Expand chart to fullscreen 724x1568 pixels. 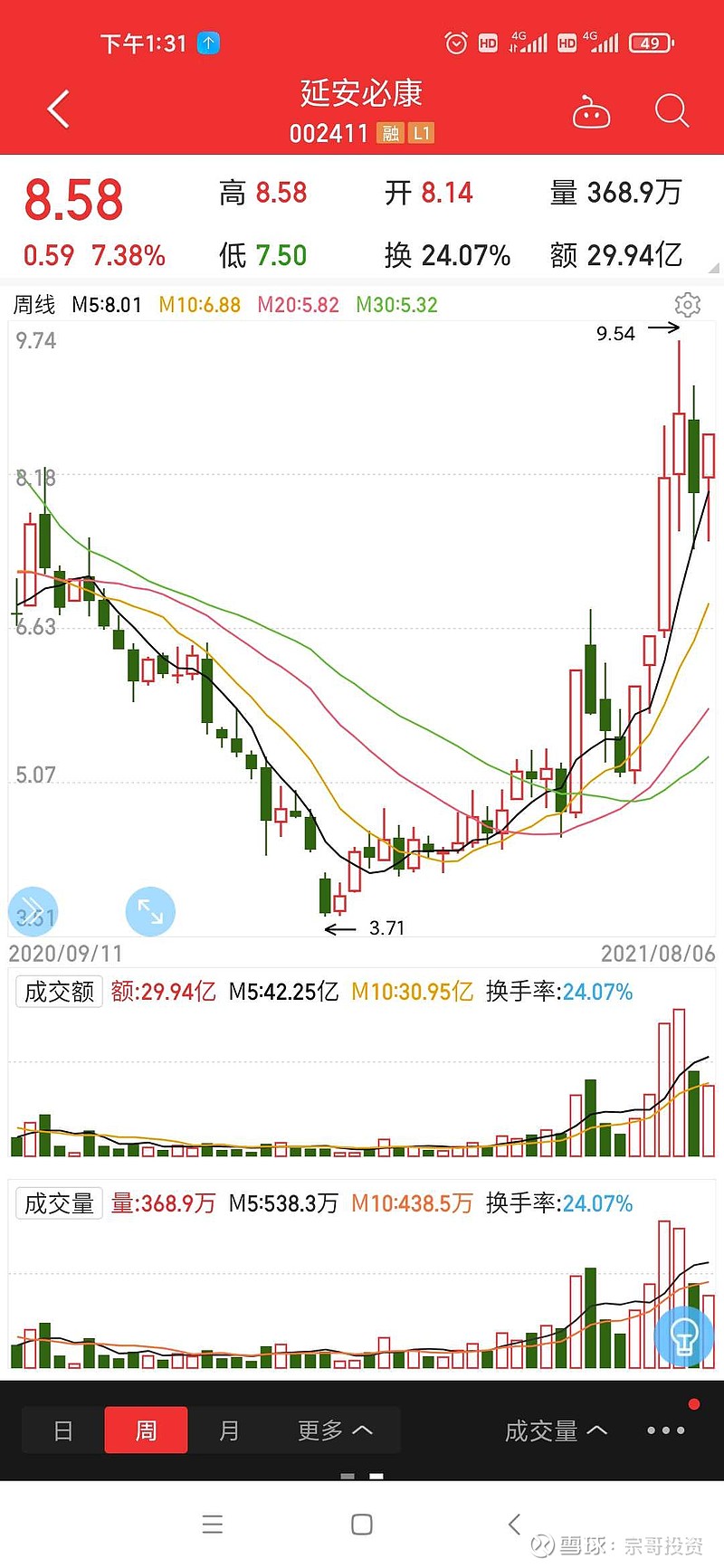click(150, 911)
